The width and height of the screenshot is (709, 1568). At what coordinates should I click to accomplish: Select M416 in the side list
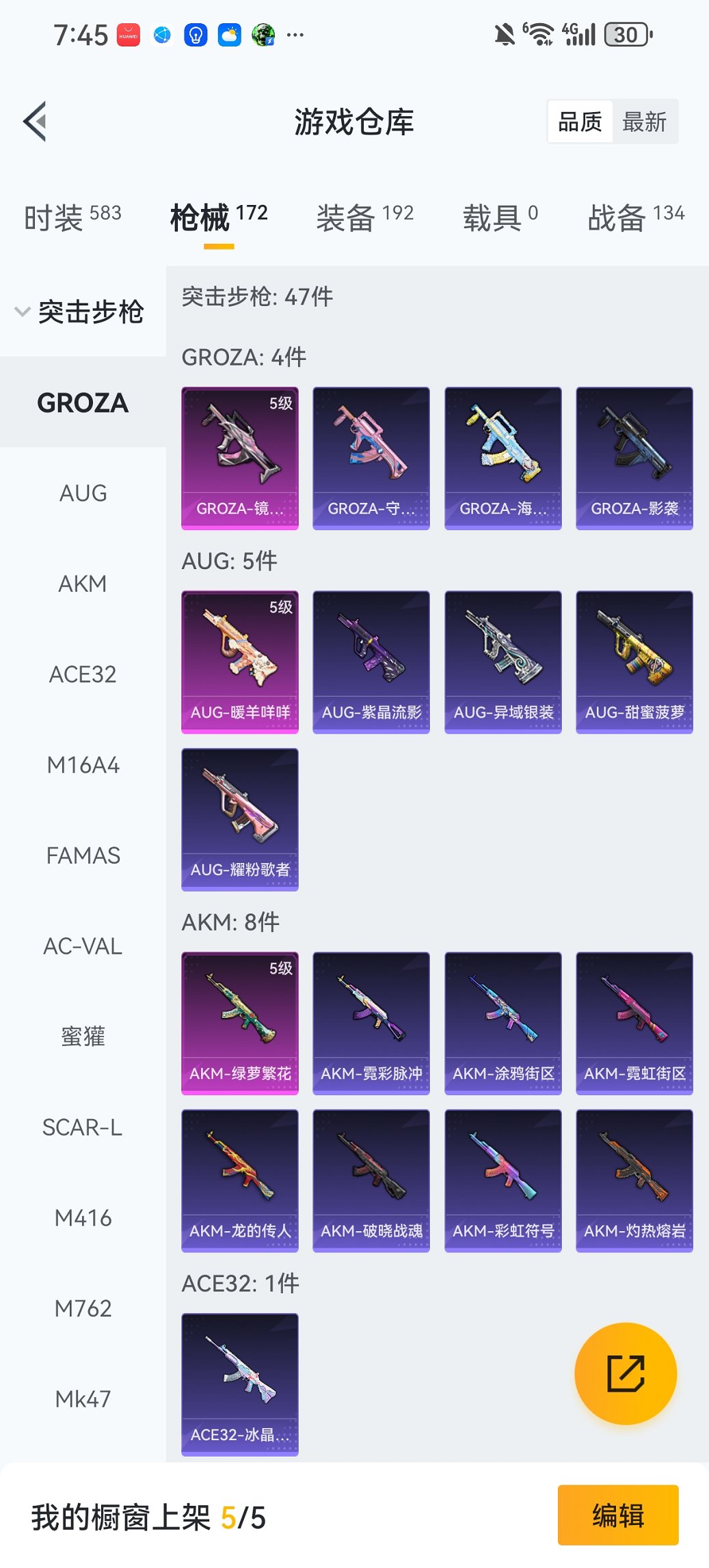pyautogui.click(x=83, y=1218)
